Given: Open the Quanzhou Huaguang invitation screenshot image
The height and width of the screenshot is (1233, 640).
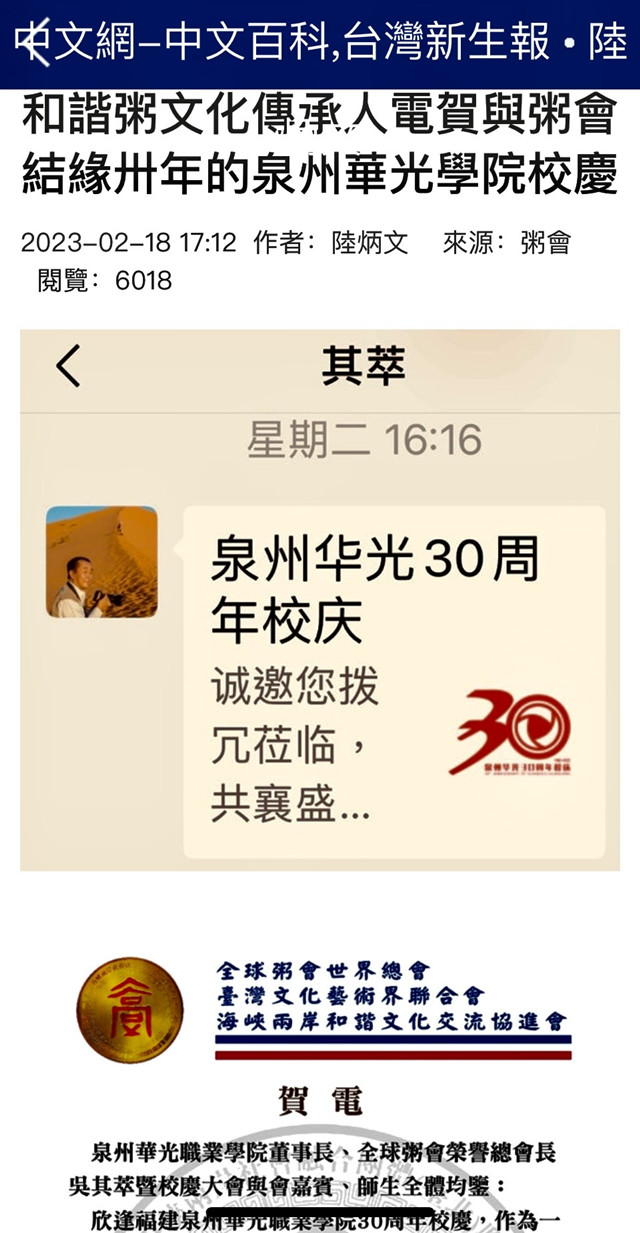Looking at the screenshot, I should tap(320, 600).
